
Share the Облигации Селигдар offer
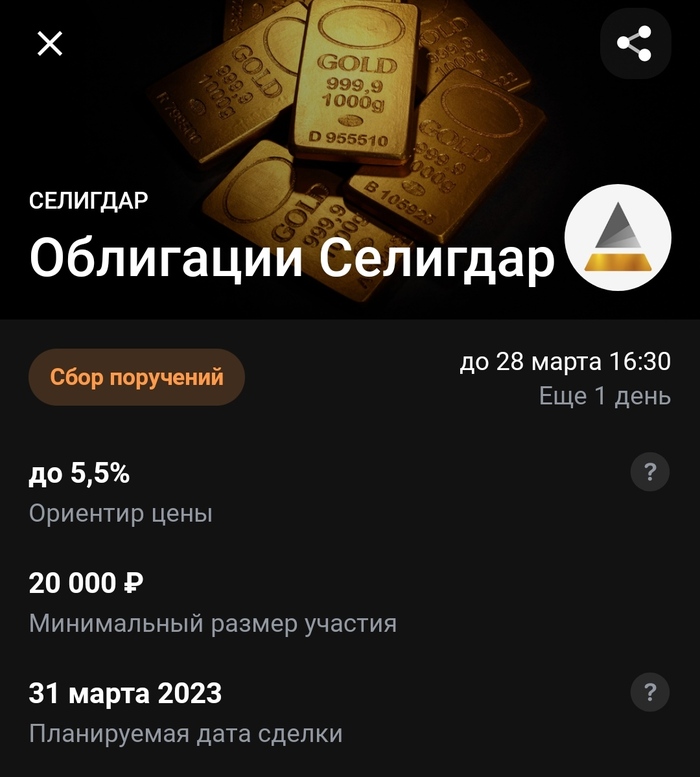pyautogui.click(x=634, y=43)
